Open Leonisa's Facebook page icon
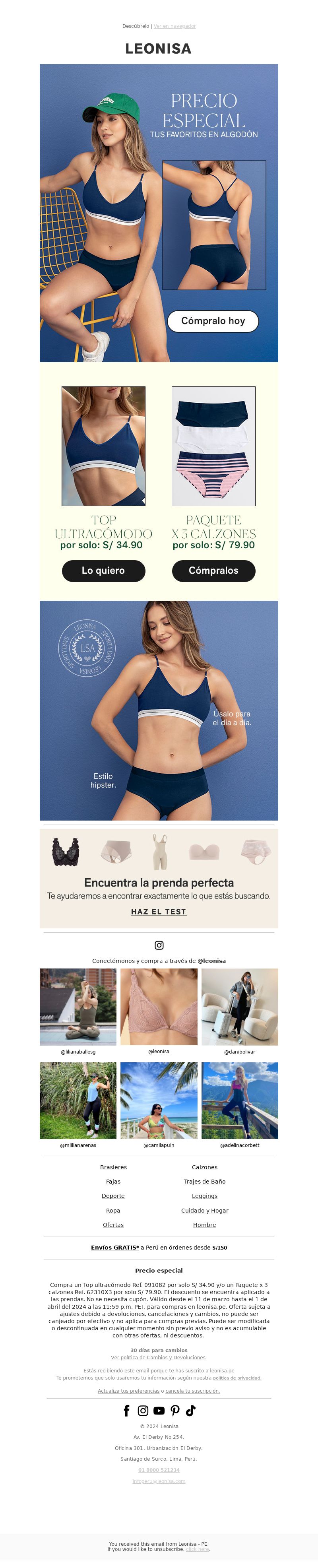This screenshot has width=318, height=1568. tap(126, 1410)
